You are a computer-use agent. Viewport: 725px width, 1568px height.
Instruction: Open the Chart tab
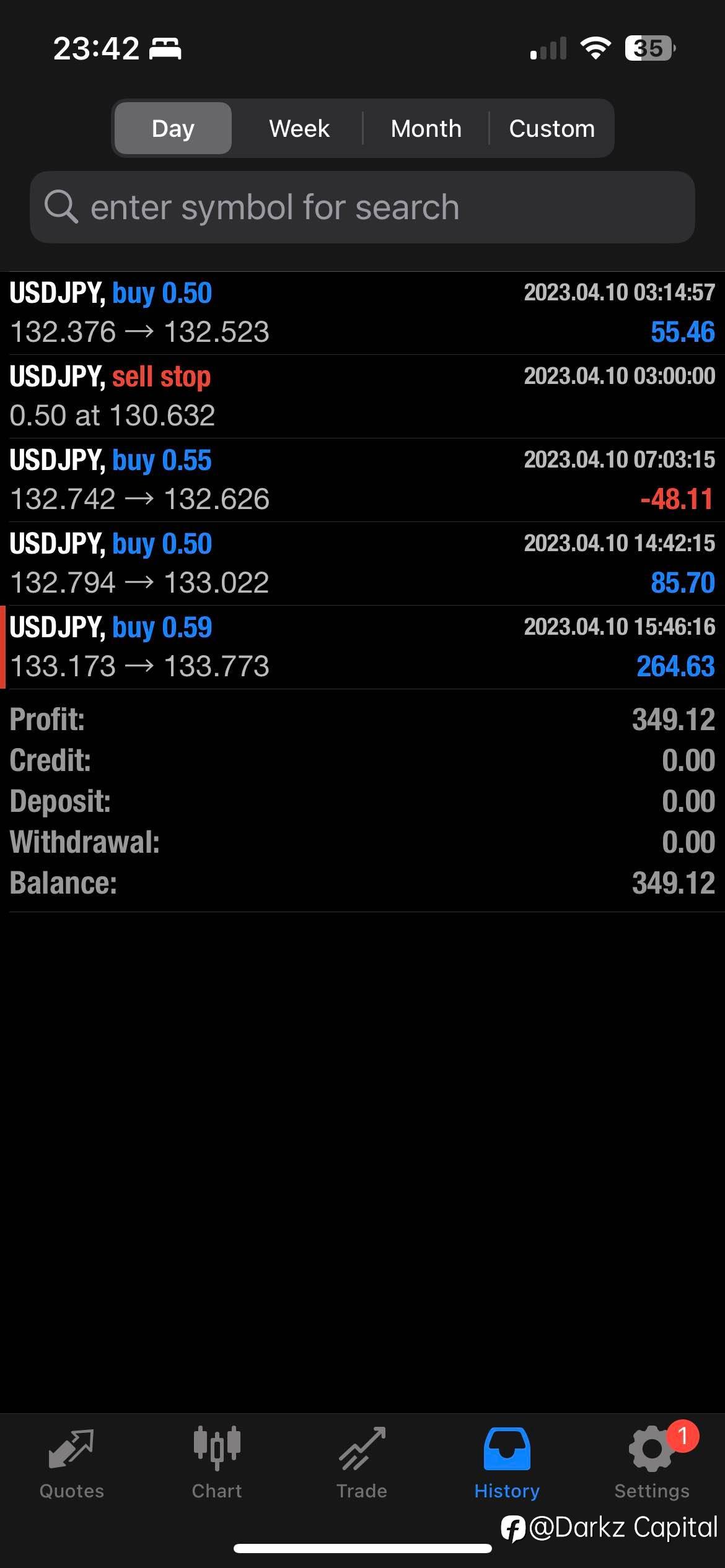(x=217, y=1464)
